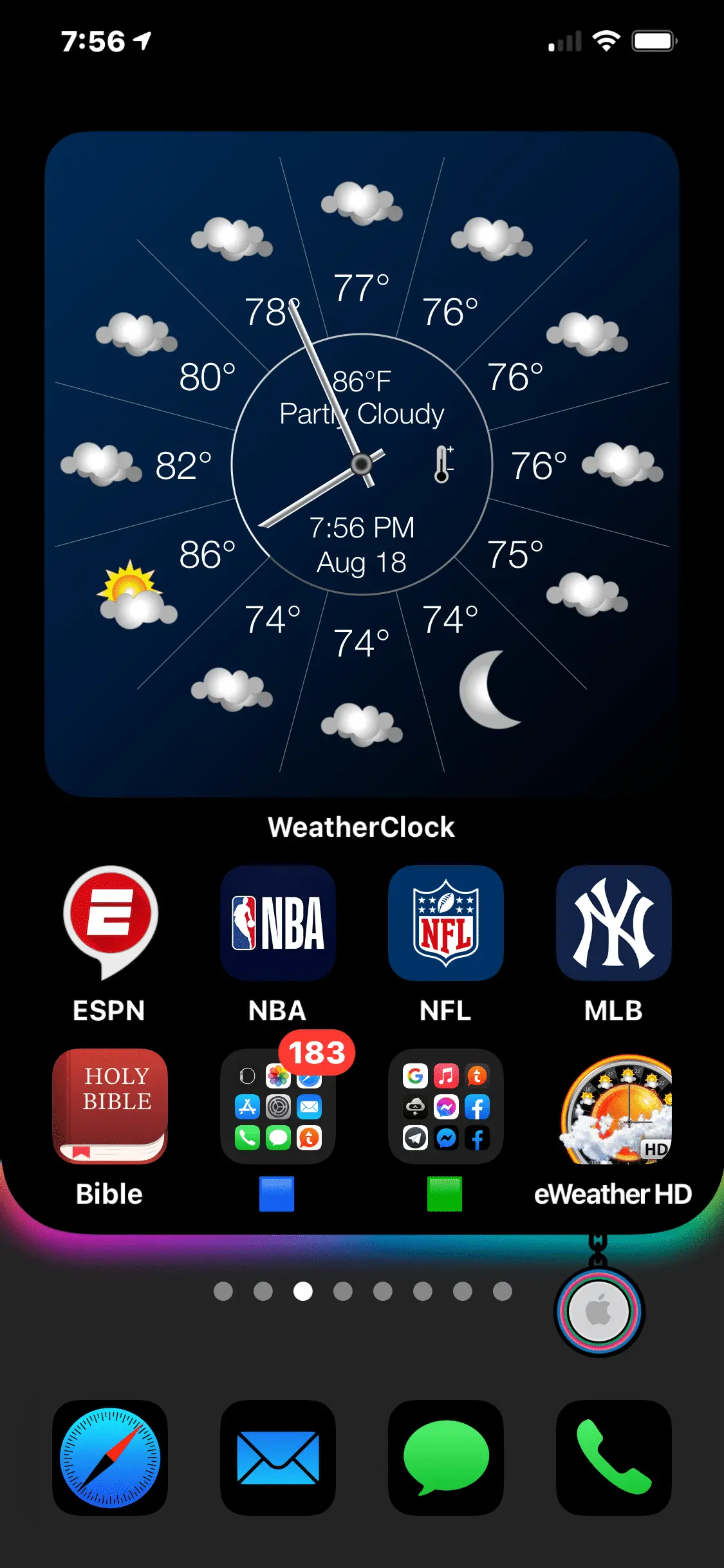Image resolution: width=724 pixels, height=1568 pixels.
Task: Open the blue folder with 183 badge
Action: point(278,1106)
